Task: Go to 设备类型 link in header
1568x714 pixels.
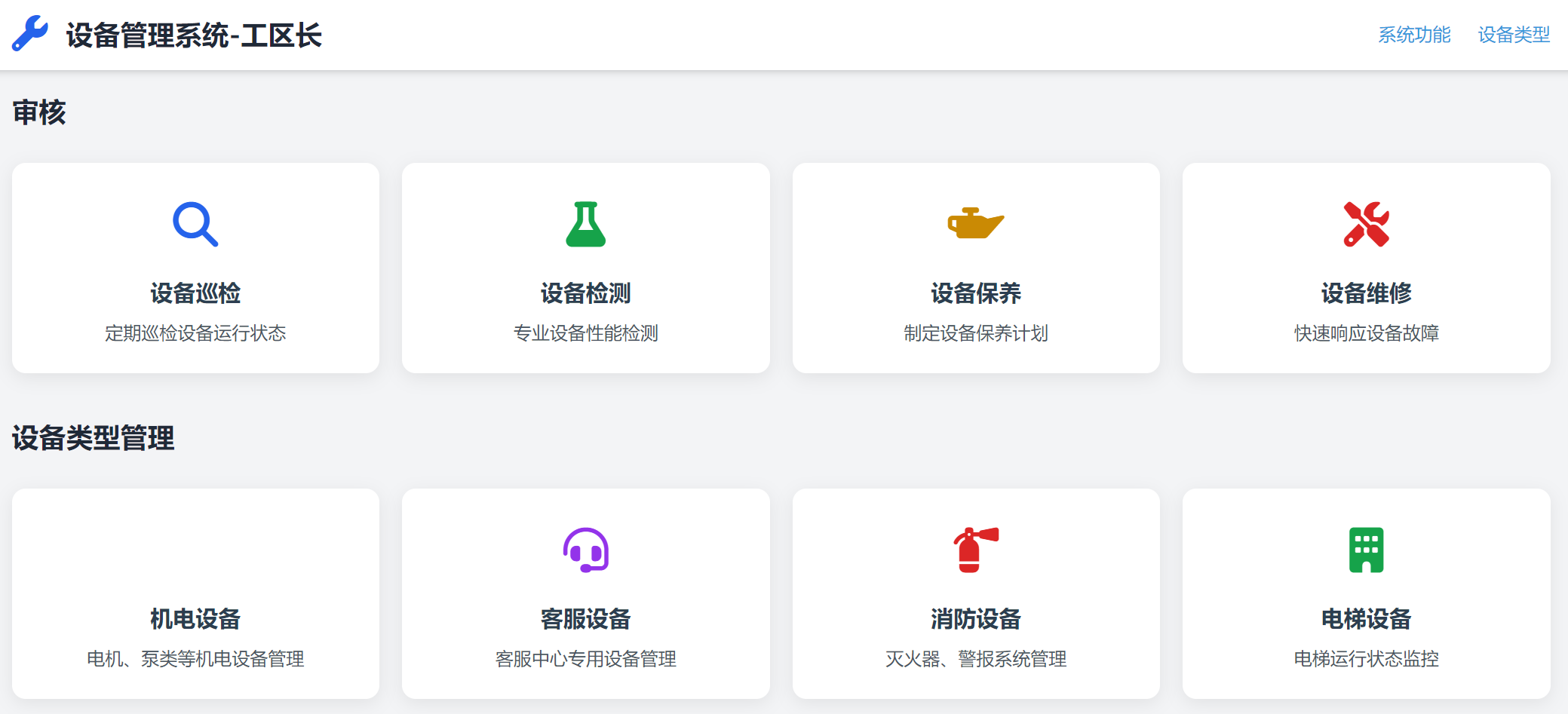Action: tap(1513, 35)
